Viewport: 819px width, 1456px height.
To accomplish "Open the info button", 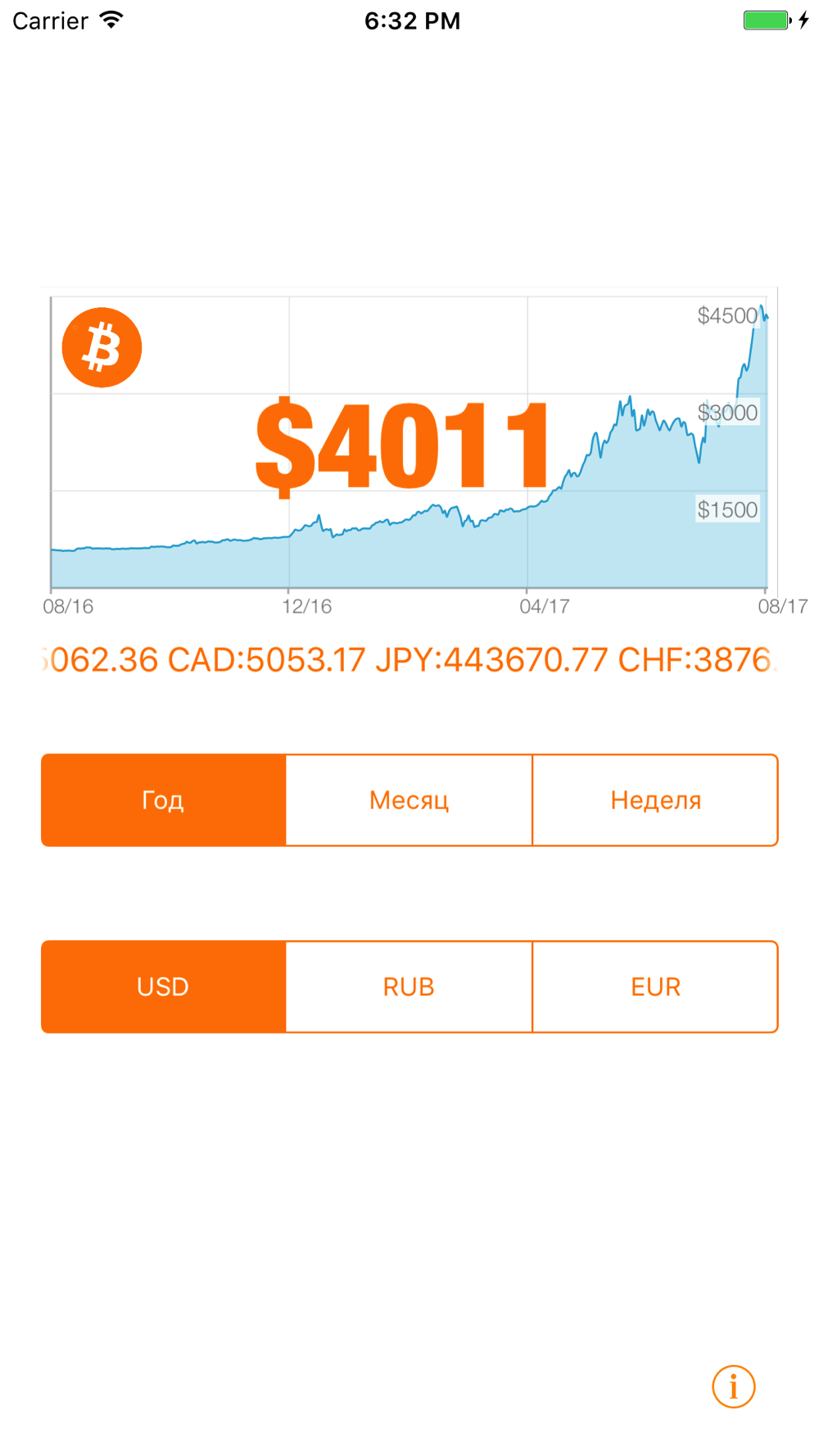I will coord(733,1386).
